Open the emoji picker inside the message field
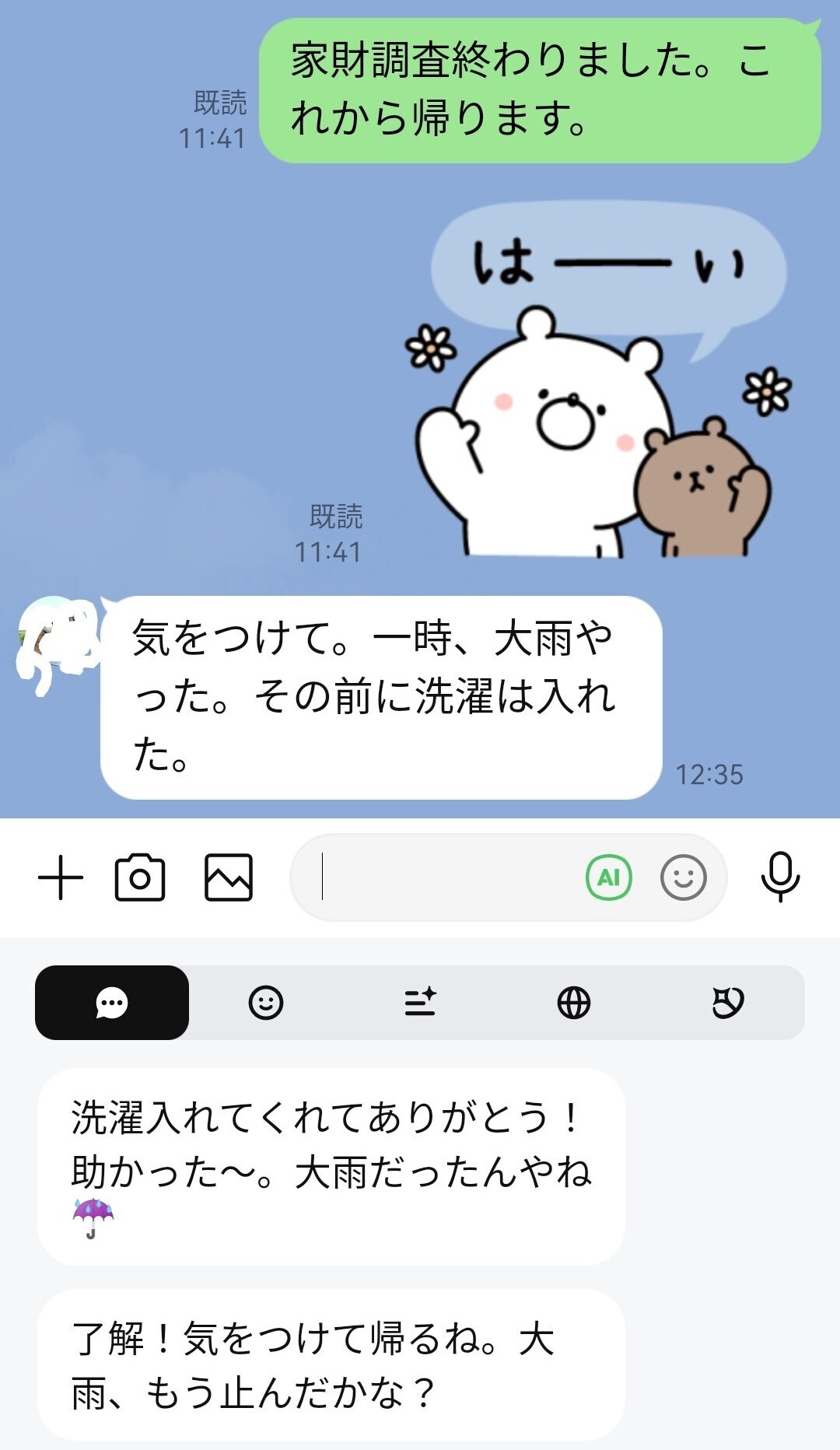The width and height of the screenshot is (840, 1450). coord(682,876)
